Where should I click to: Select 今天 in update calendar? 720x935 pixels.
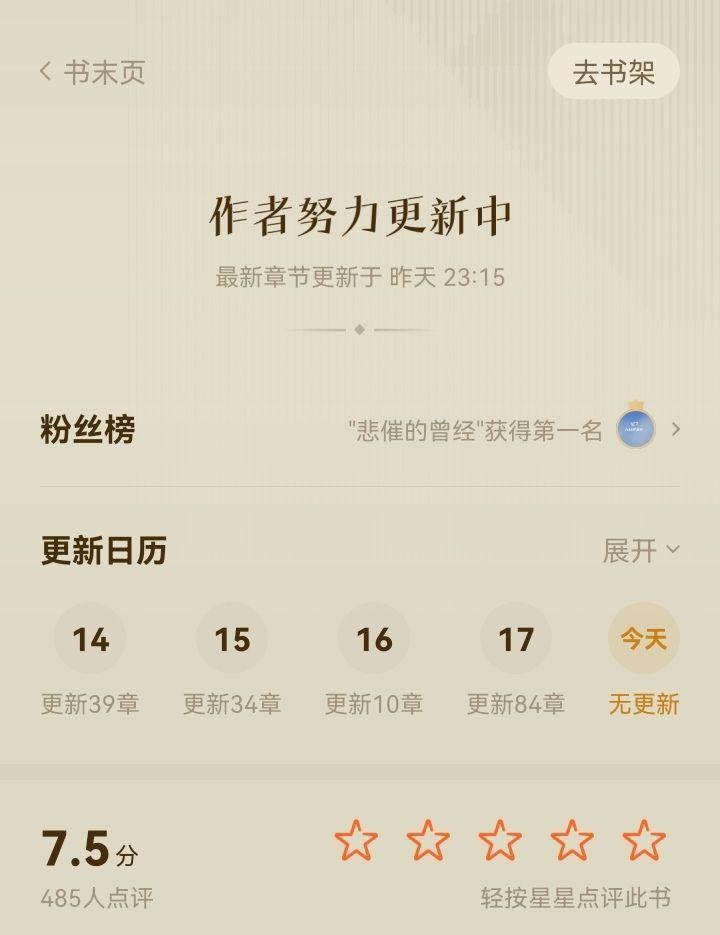click(644, 639)
